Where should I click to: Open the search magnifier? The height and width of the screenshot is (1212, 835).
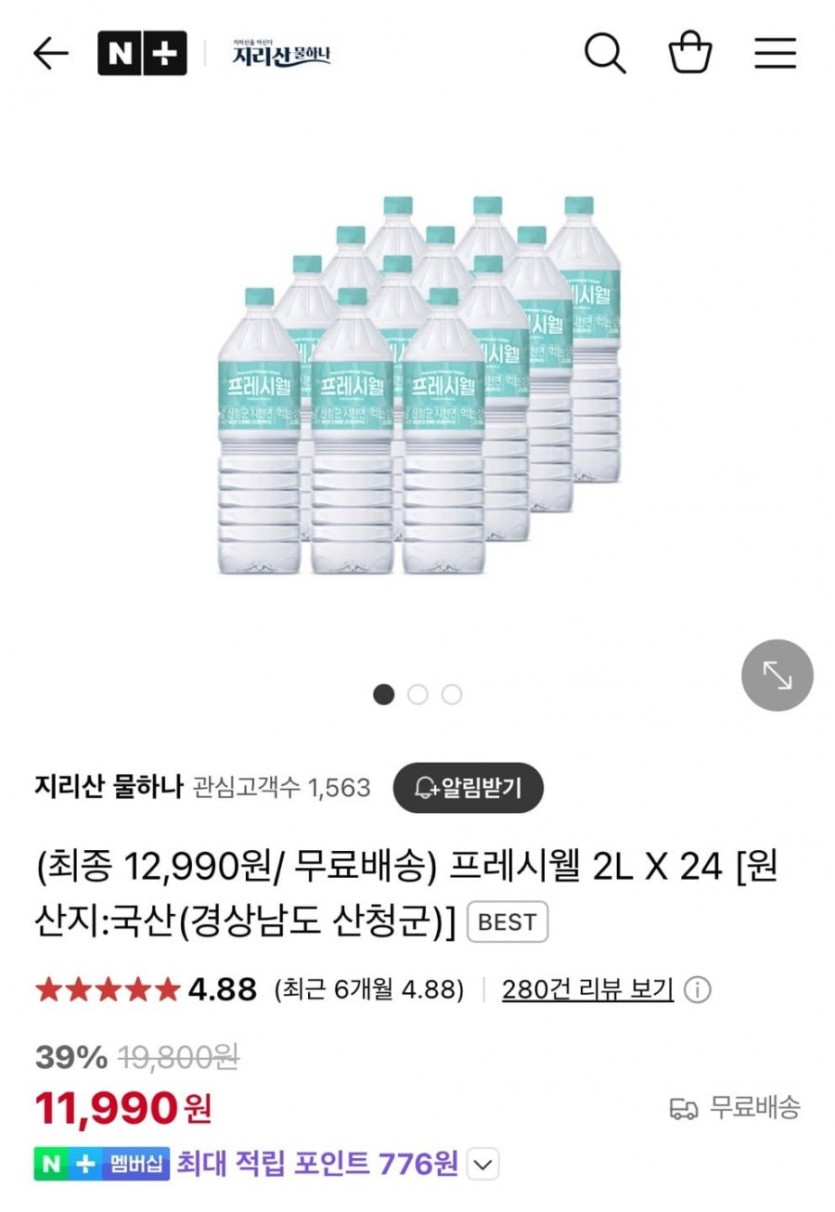tap(604, 53)
